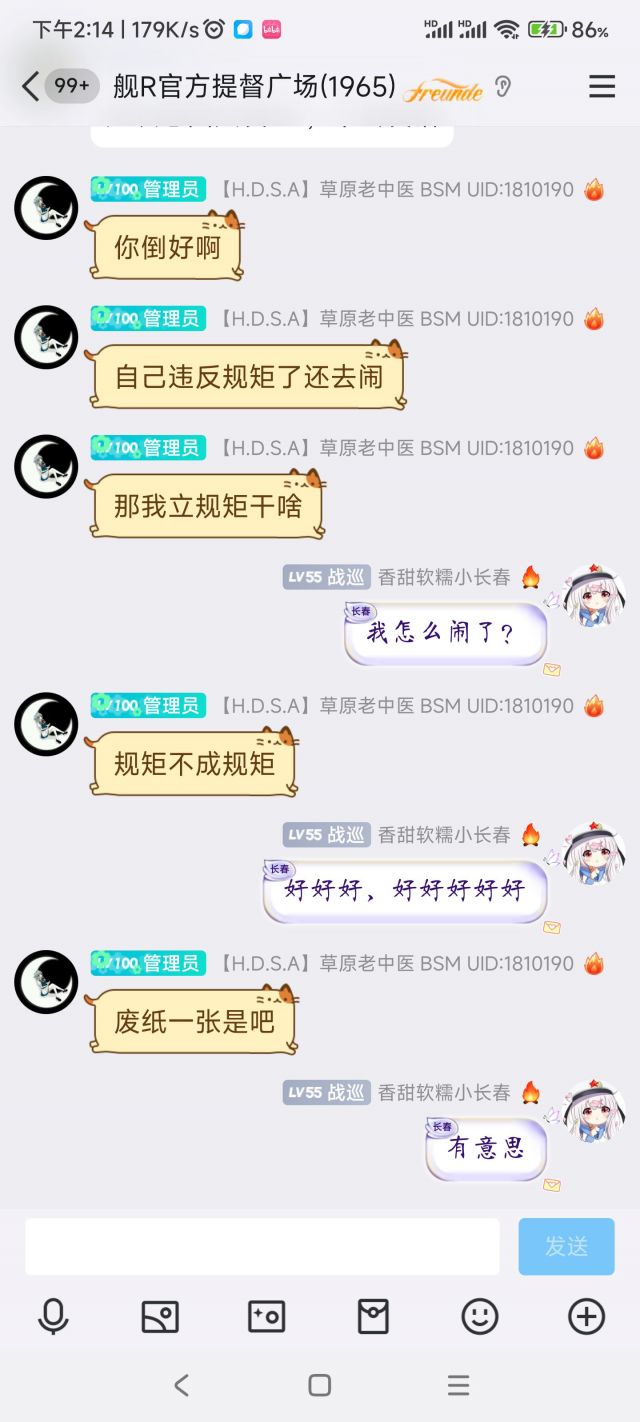
Task: Open more options with the plus icon
Action: (586, 1317)
